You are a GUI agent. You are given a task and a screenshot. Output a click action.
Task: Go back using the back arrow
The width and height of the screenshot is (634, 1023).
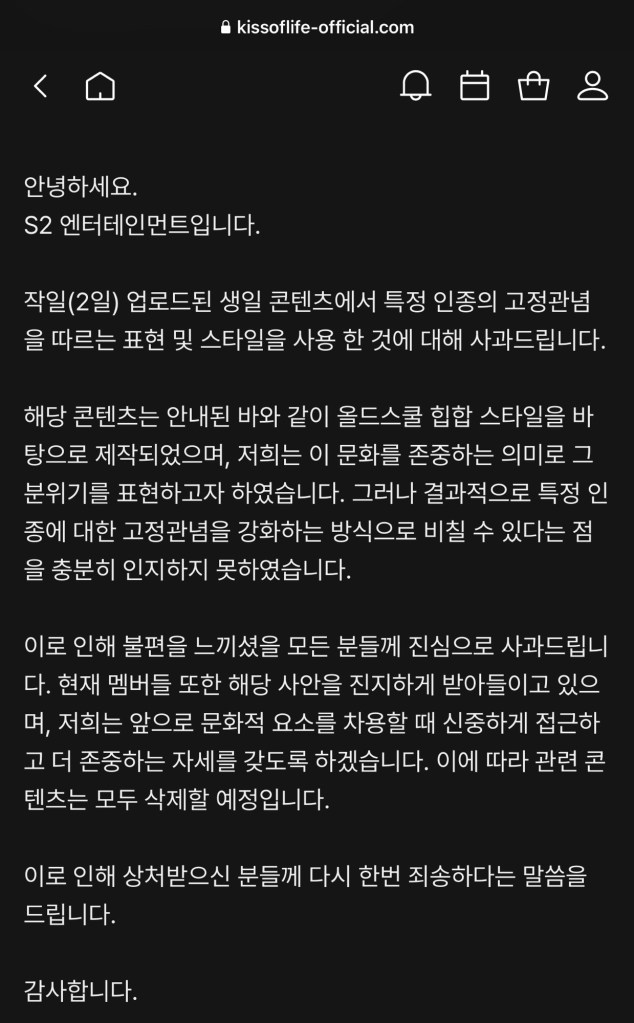click(x=41, y=86)
